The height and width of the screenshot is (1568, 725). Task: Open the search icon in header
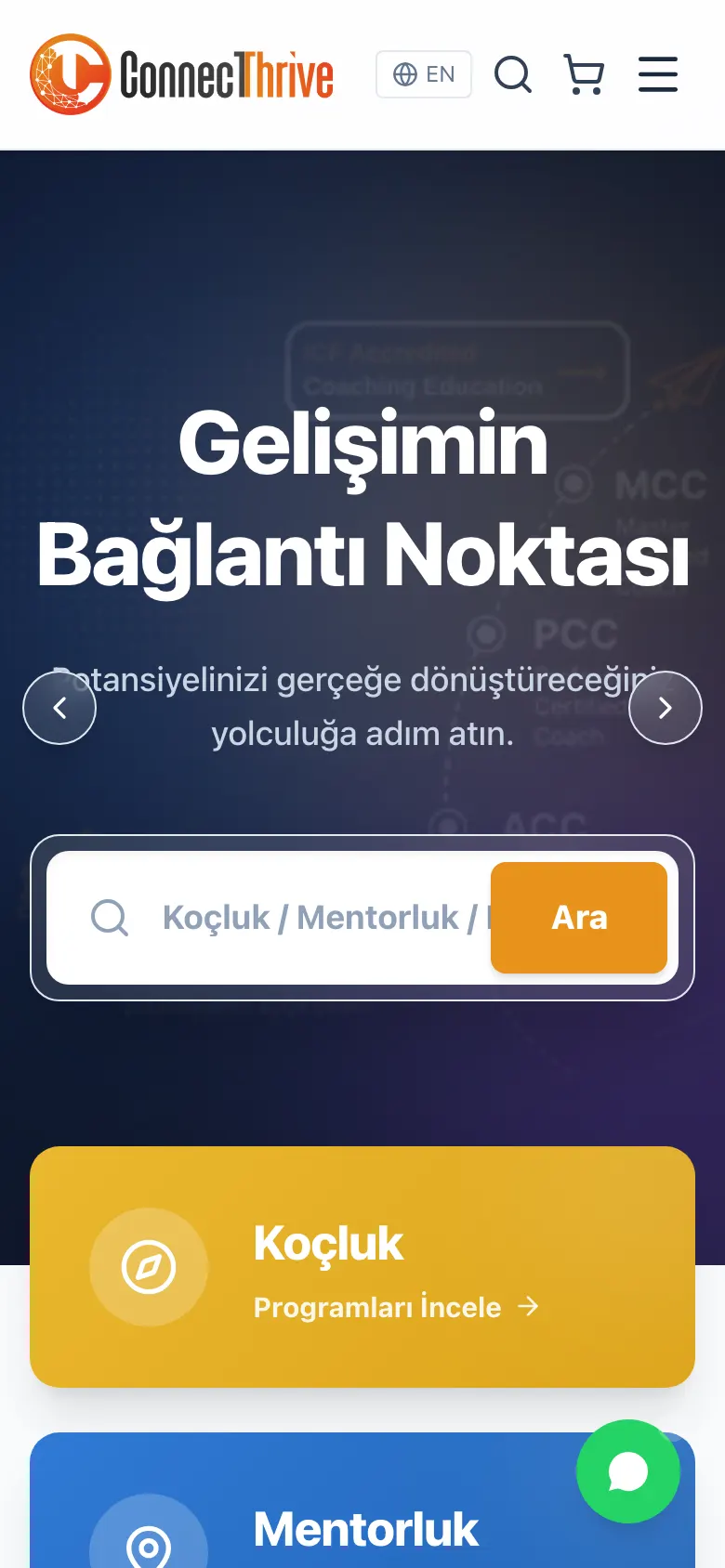point(513,74)
